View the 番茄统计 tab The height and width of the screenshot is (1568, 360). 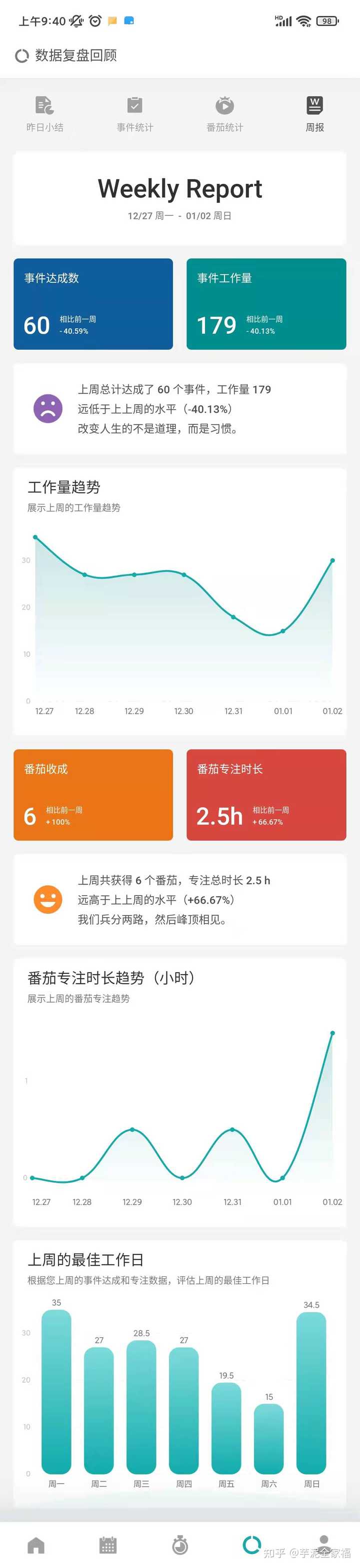225,114
